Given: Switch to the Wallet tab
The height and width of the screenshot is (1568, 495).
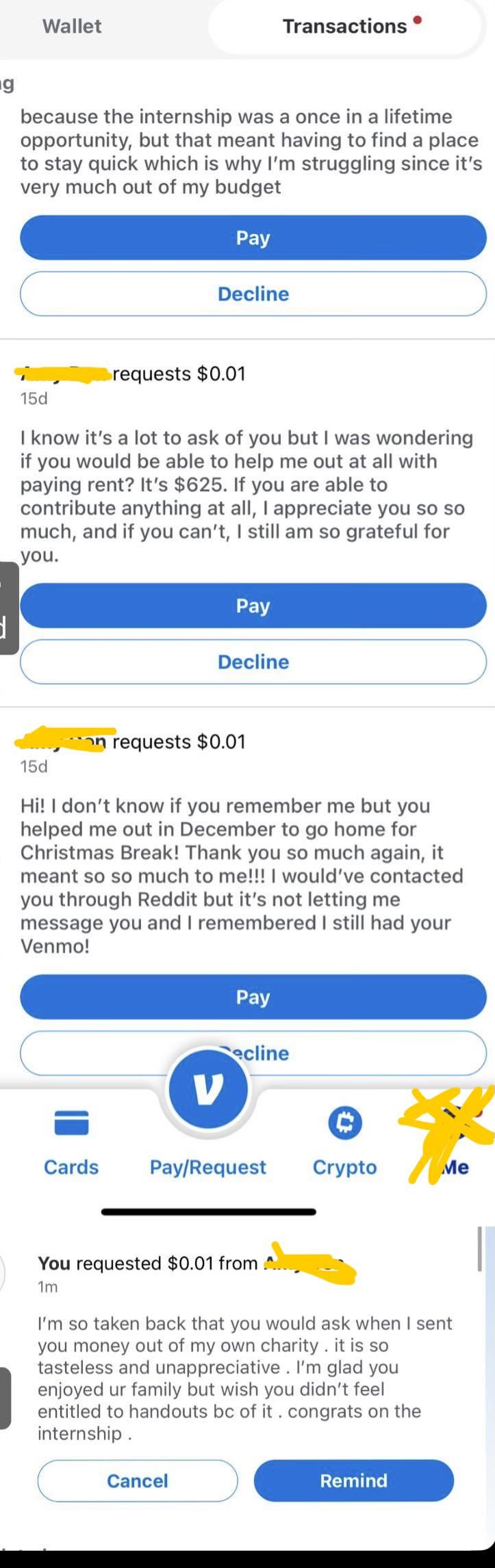Looking at the screenshot, I should tap(71, 26).
